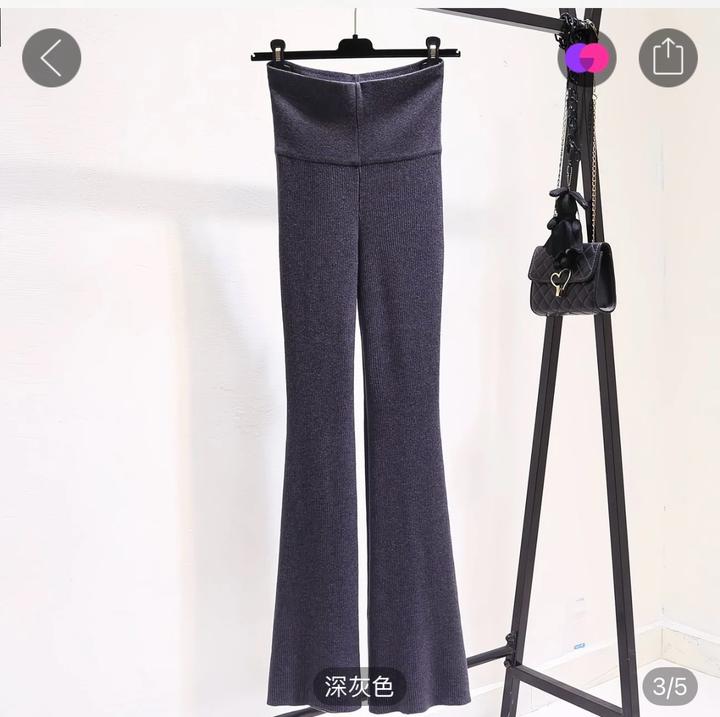Go back using the arrow button
Image resolution: width=720 pixels, height=717 pixels.
[x=51, y=57]
